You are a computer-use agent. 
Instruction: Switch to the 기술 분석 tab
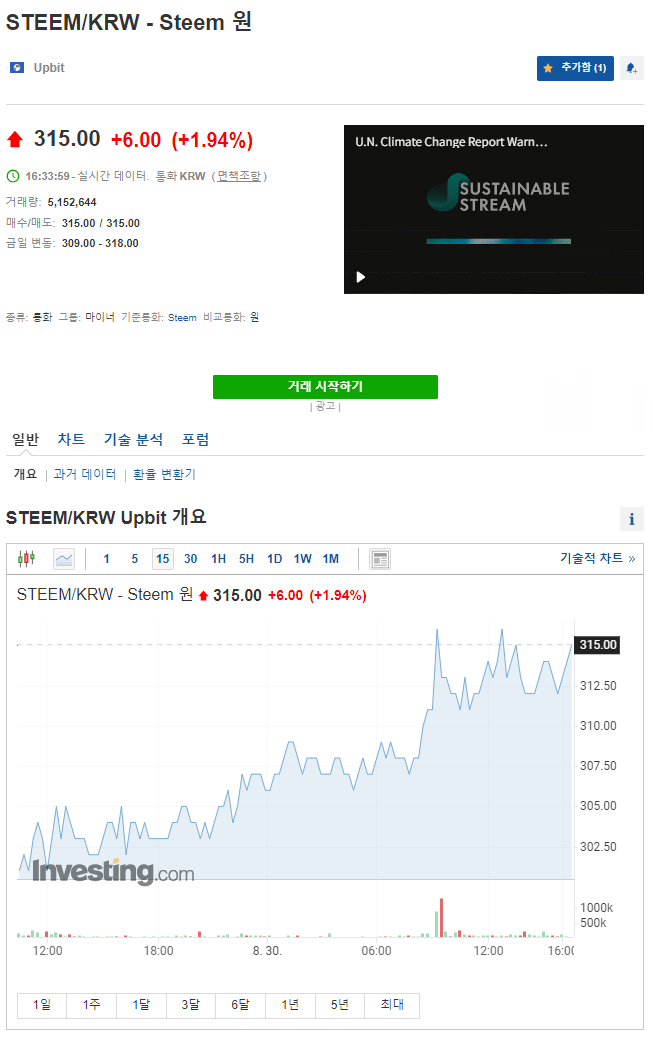tap(133, 439)
